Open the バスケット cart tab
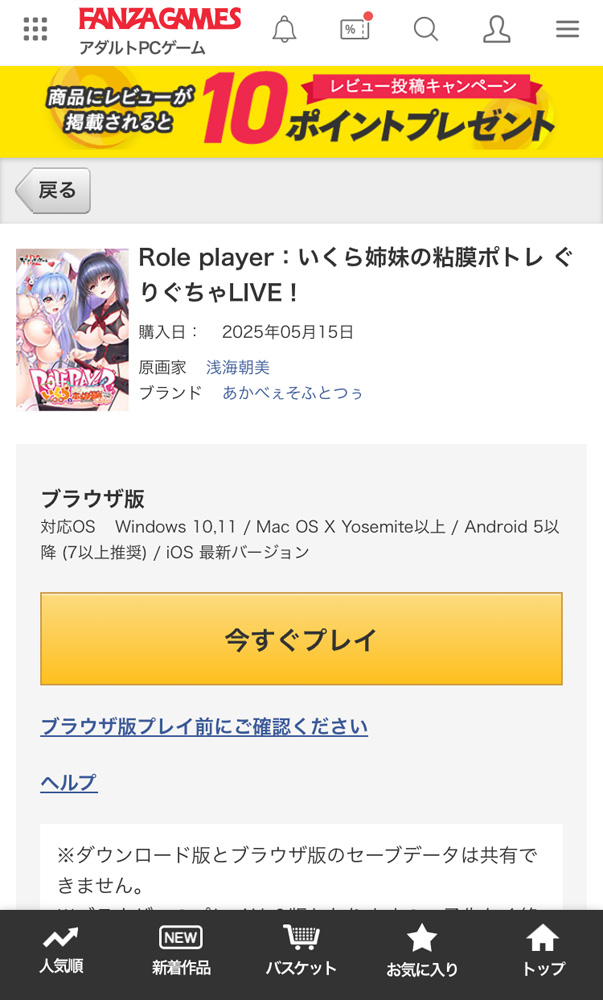This screenshot has width=603, height=1000. pyautogui.click(x=301, y=952)
